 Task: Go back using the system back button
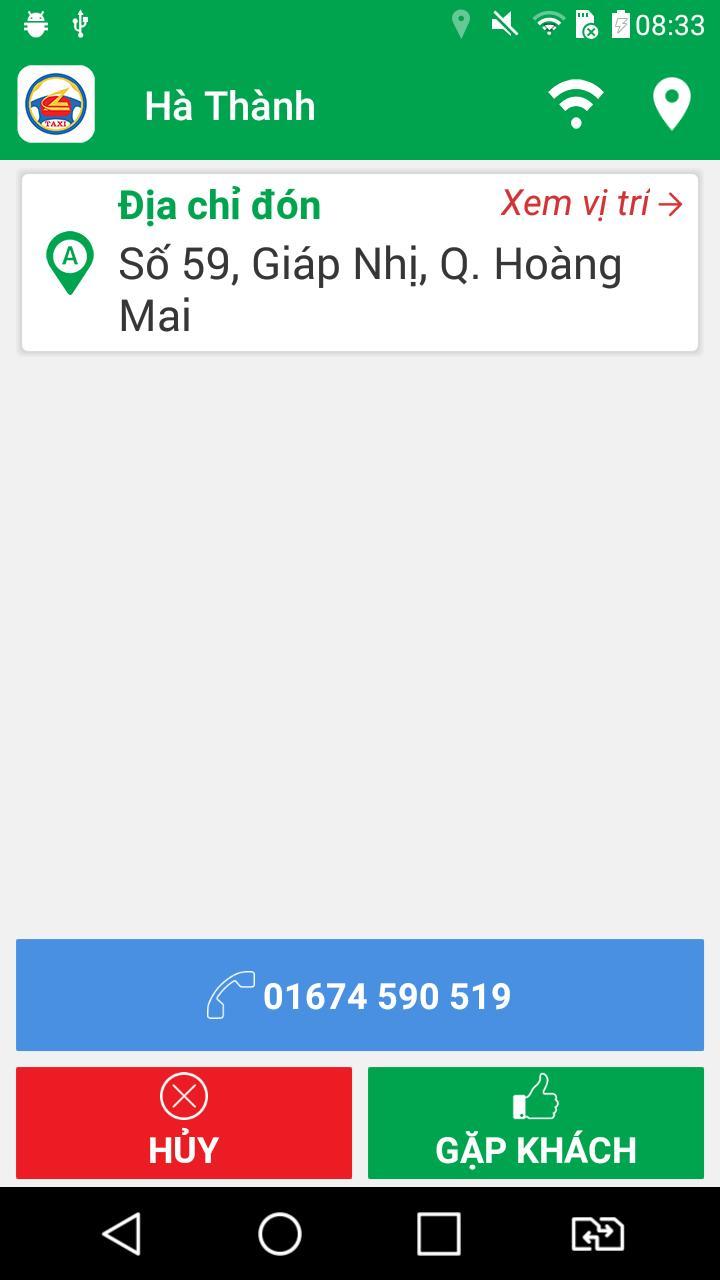122,1234
